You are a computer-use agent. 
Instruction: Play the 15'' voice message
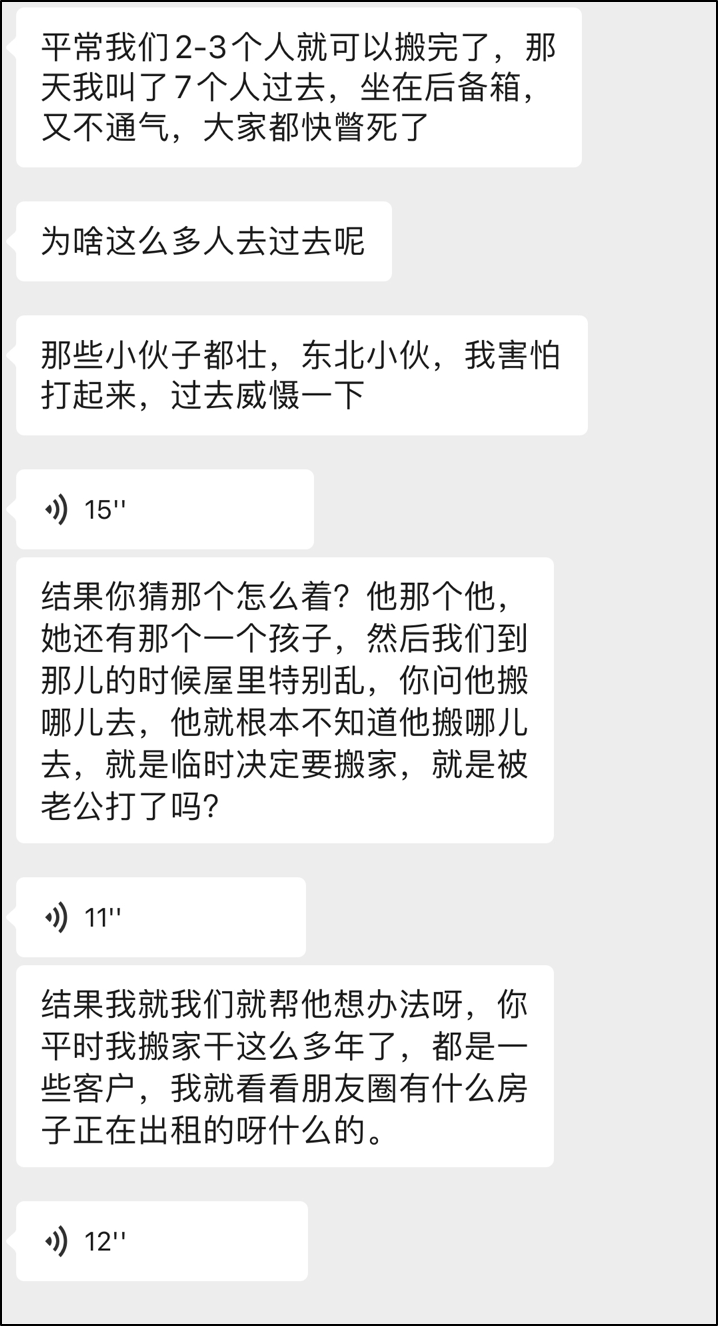[x=165, y=509]
